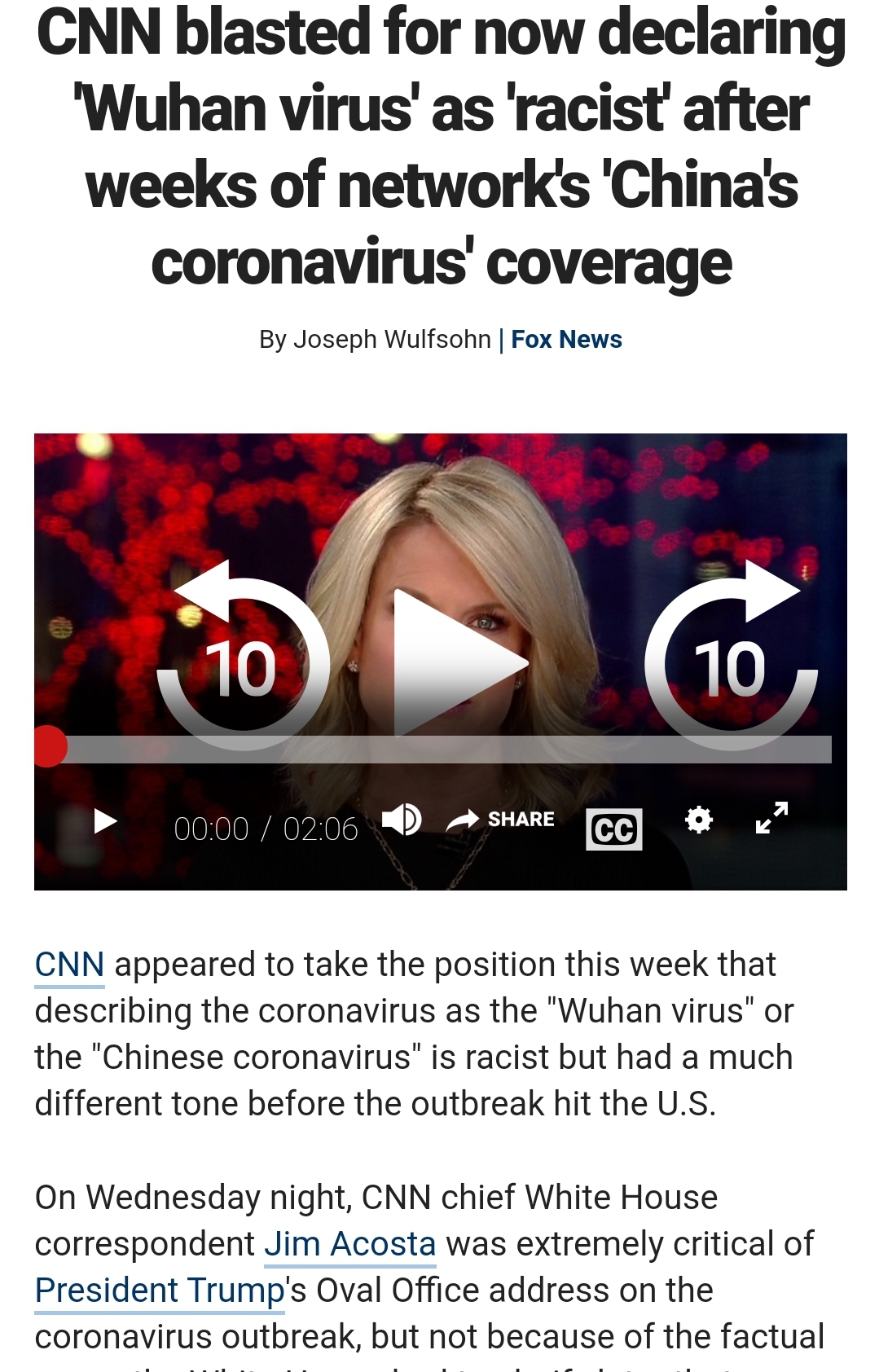
Task: Expand video to fullscreen
Action: coord(771,818)
